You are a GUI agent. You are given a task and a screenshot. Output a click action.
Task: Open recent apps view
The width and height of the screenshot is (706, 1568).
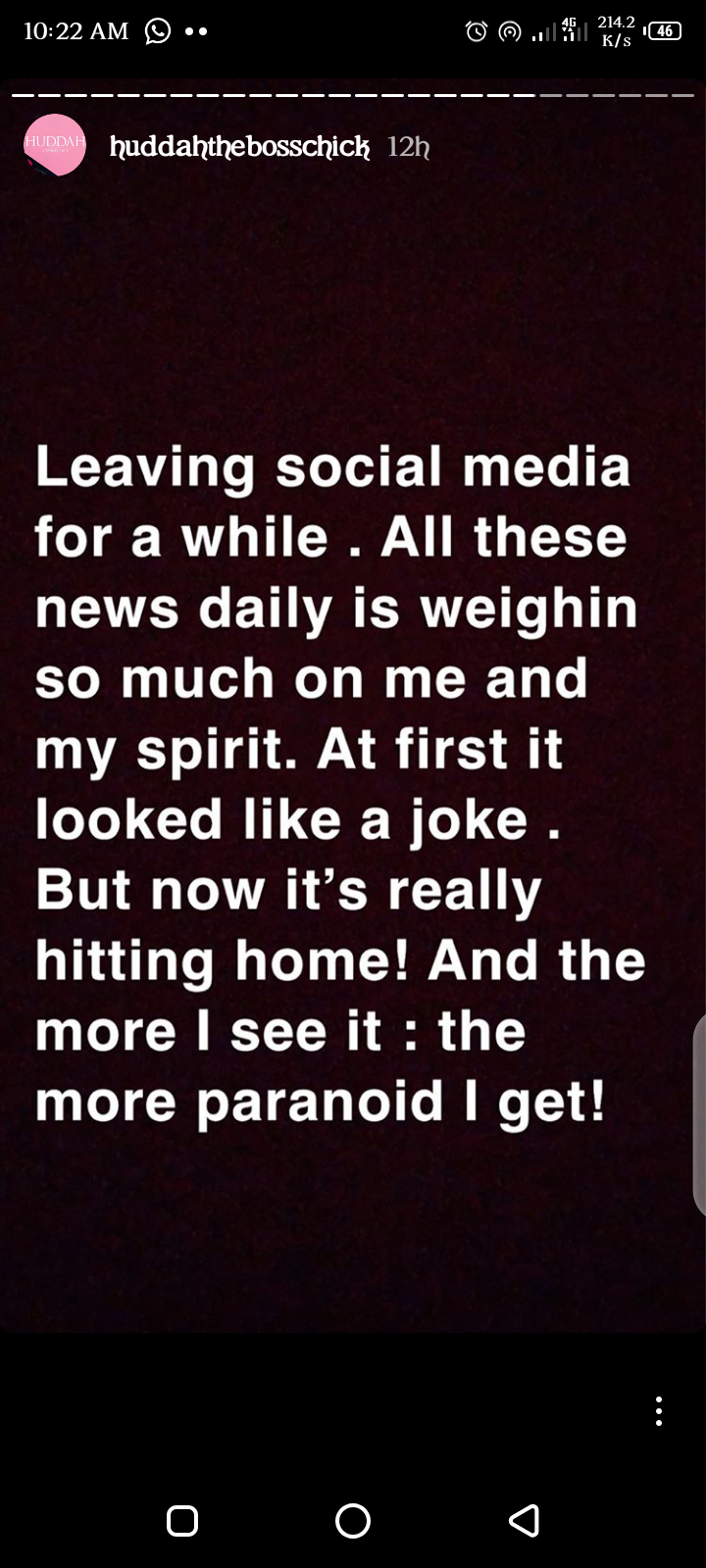click(x=182, y=1520)
